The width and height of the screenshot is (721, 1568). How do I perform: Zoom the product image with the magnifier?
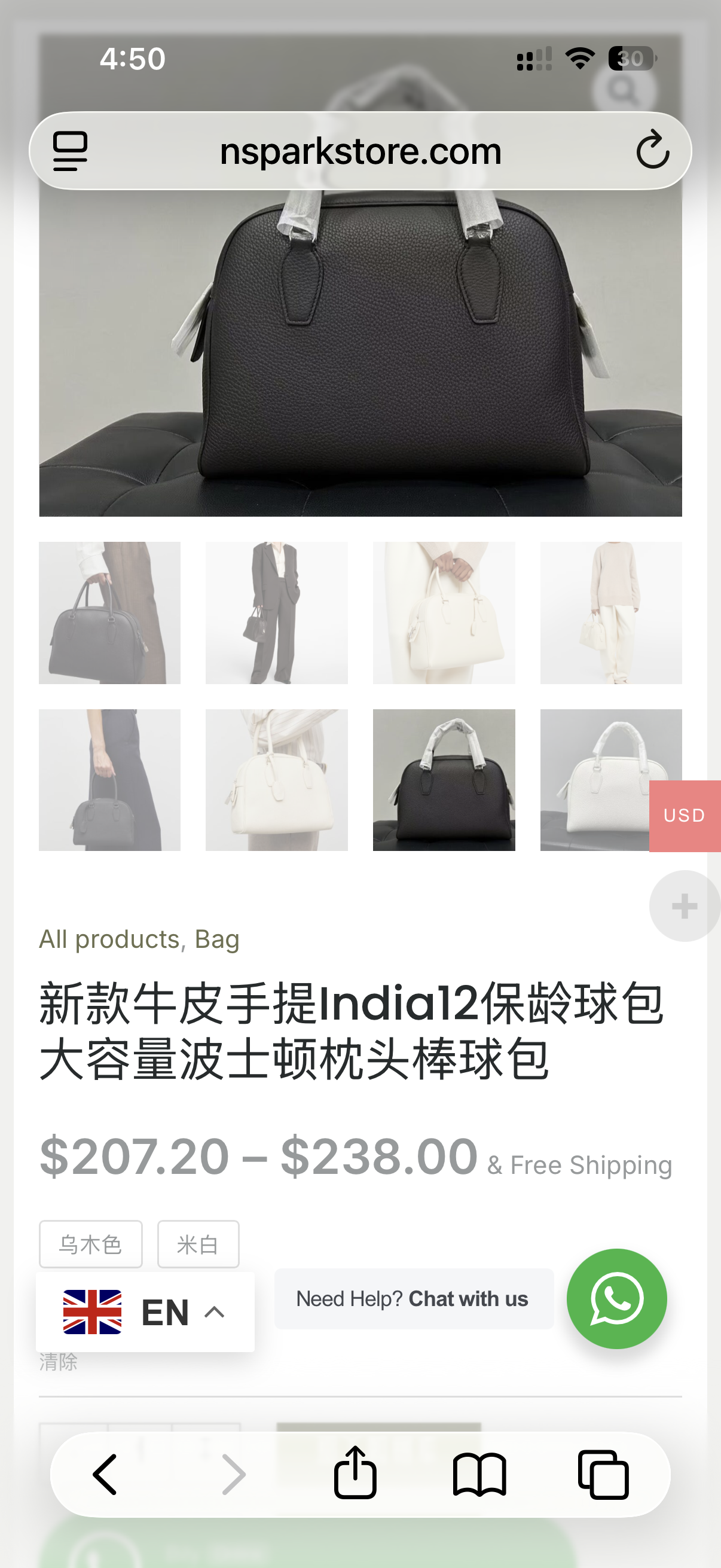coord(622,90)
